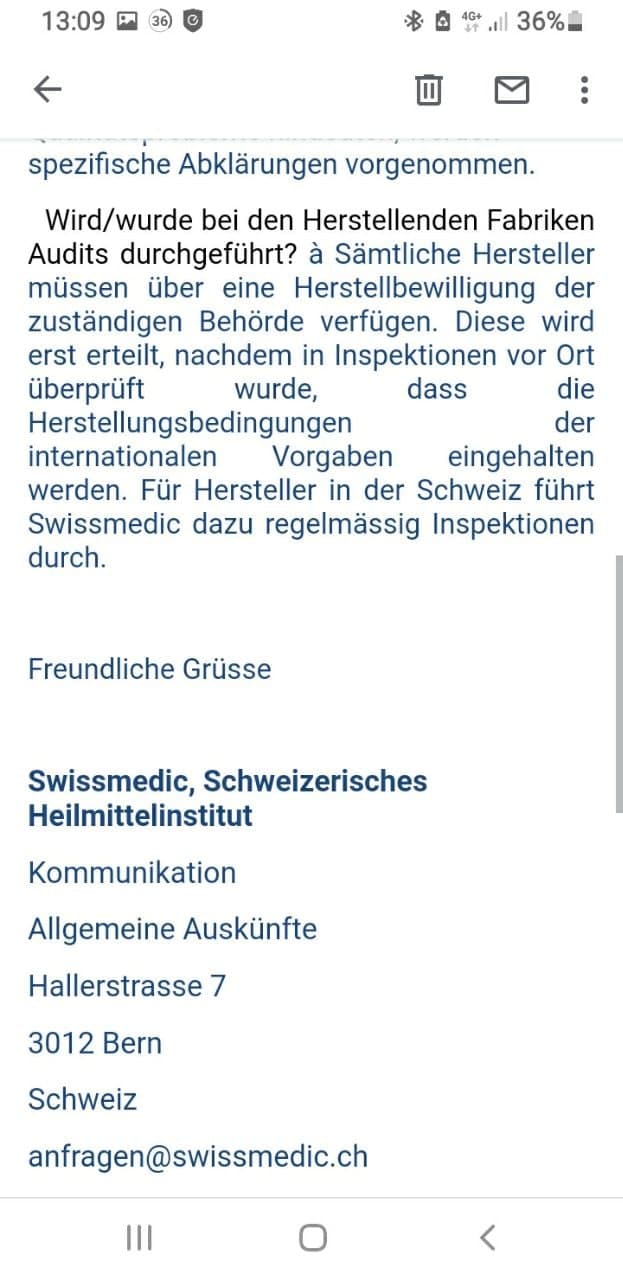The image size is (623, 1280).
Task: Open the three-dot overflow menu
Action: 584,90
